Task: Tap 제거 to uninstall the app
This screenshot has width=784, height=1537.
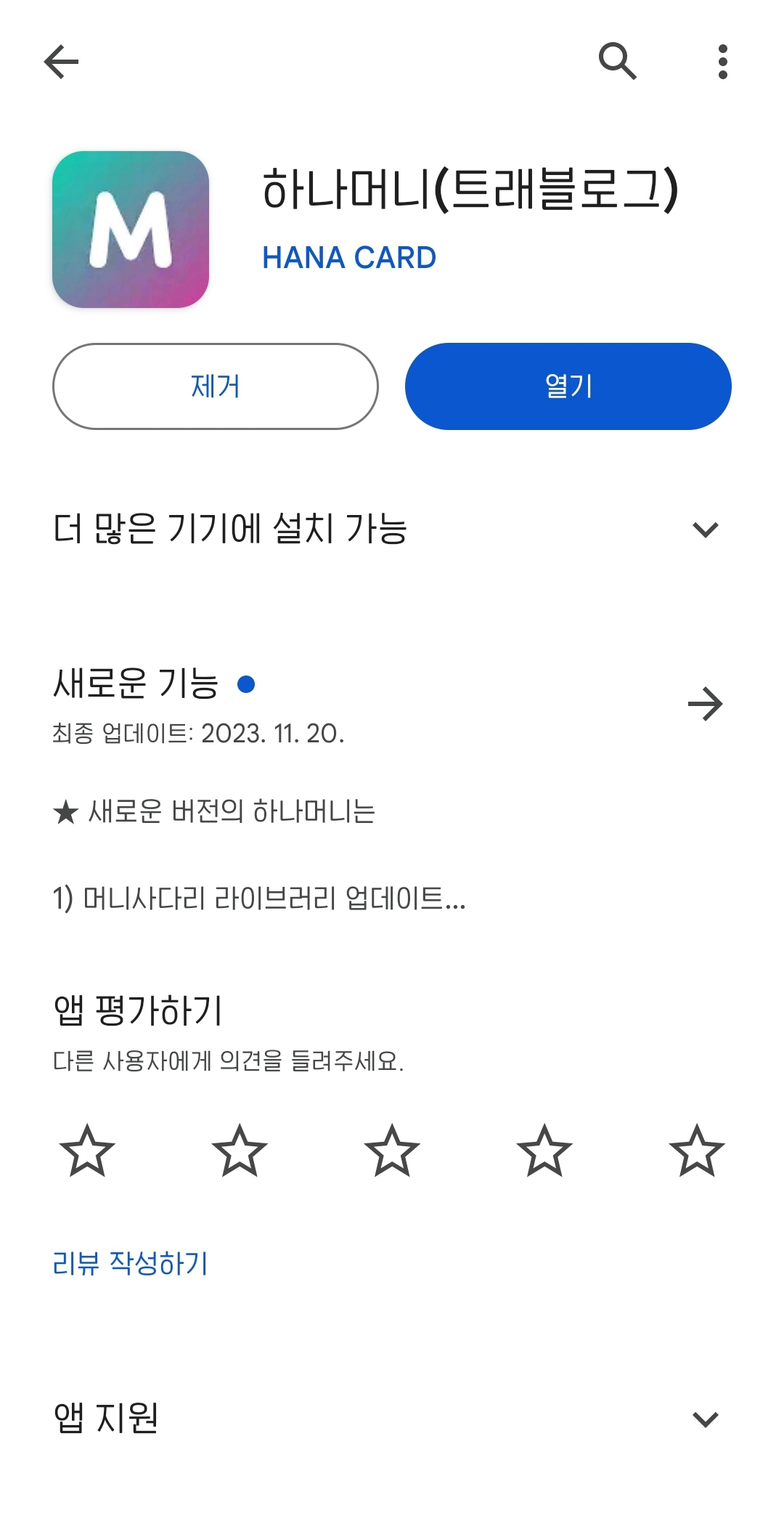Action: pyautogui.click(x=216, y=386)
